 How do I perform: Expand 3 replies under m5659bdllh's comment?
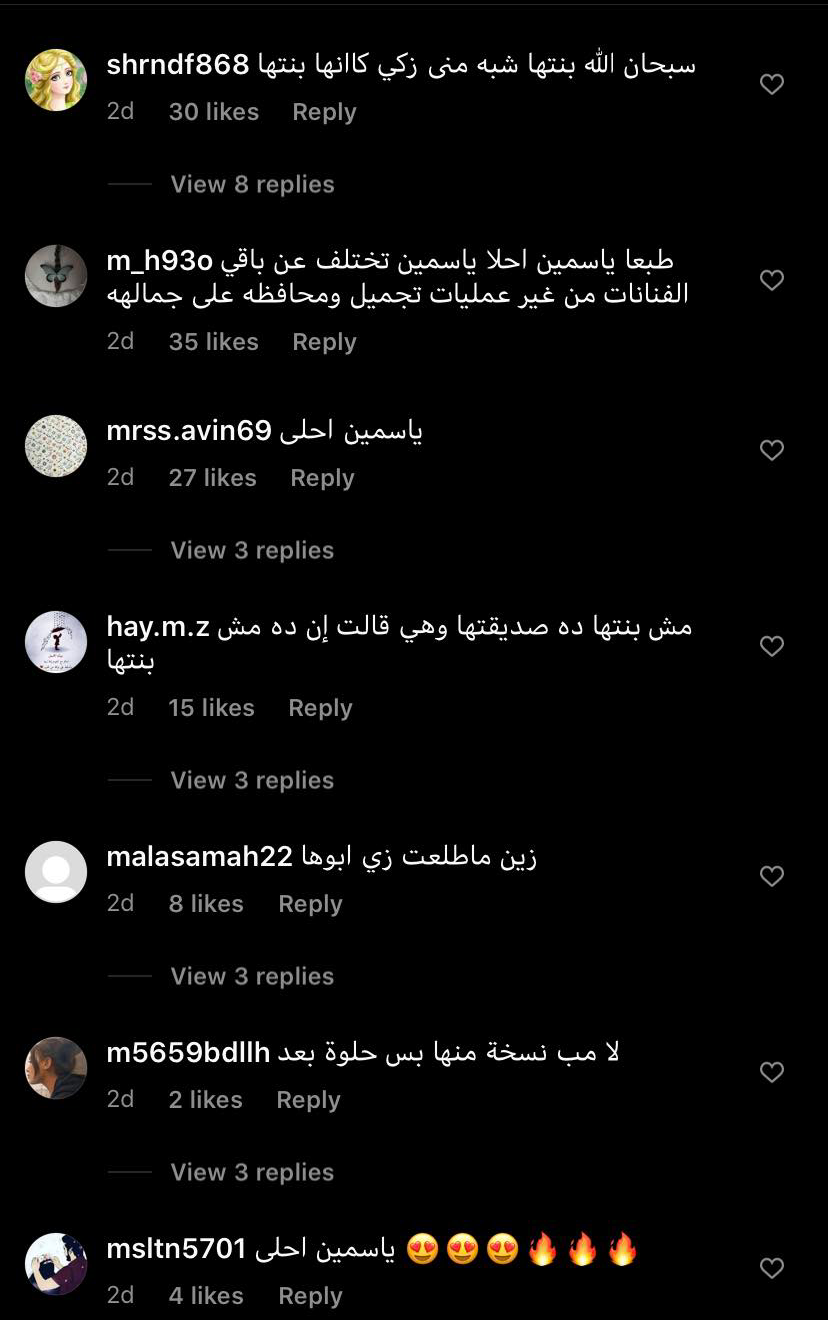click(x=252, y=1172)
